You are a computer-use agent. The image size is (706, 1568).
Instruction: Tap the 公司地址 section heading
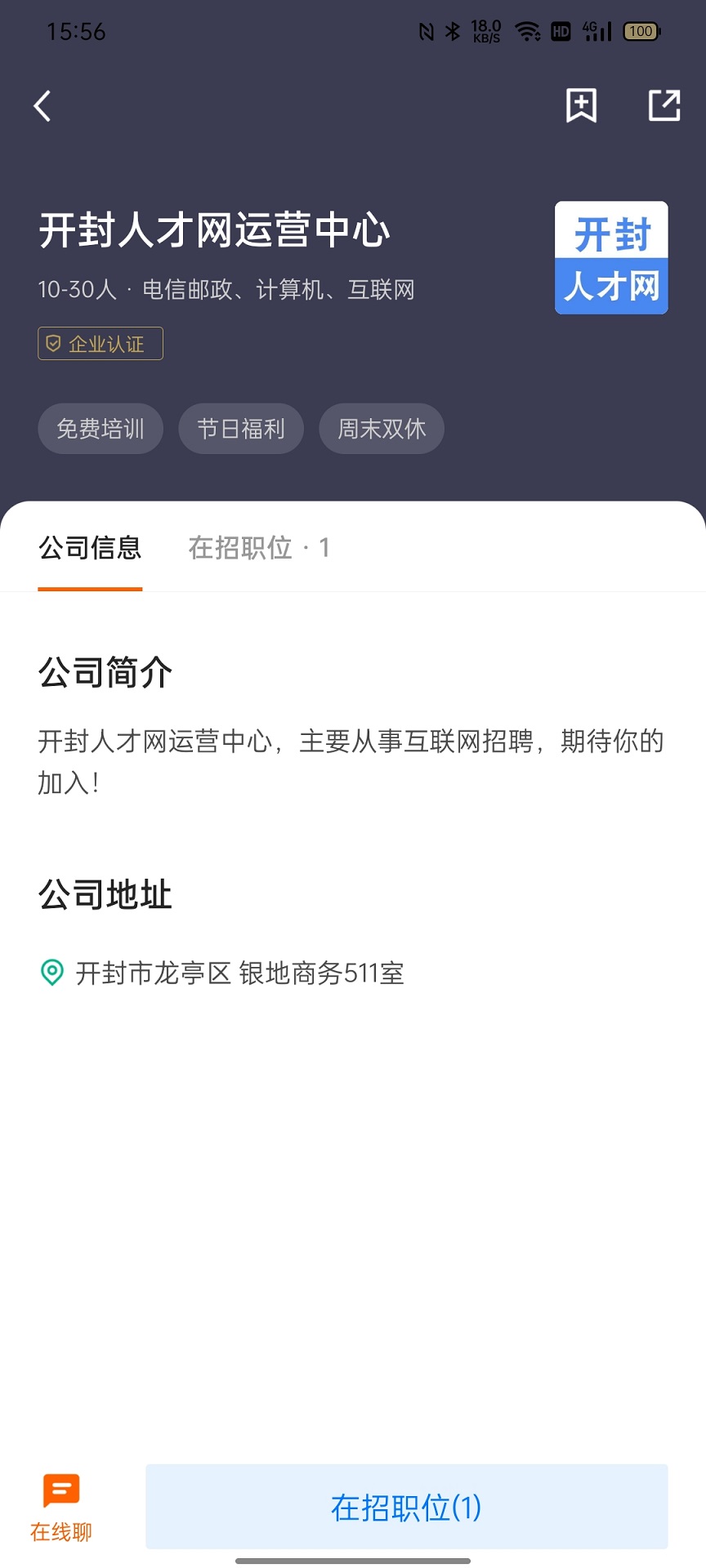pos(105,893)
